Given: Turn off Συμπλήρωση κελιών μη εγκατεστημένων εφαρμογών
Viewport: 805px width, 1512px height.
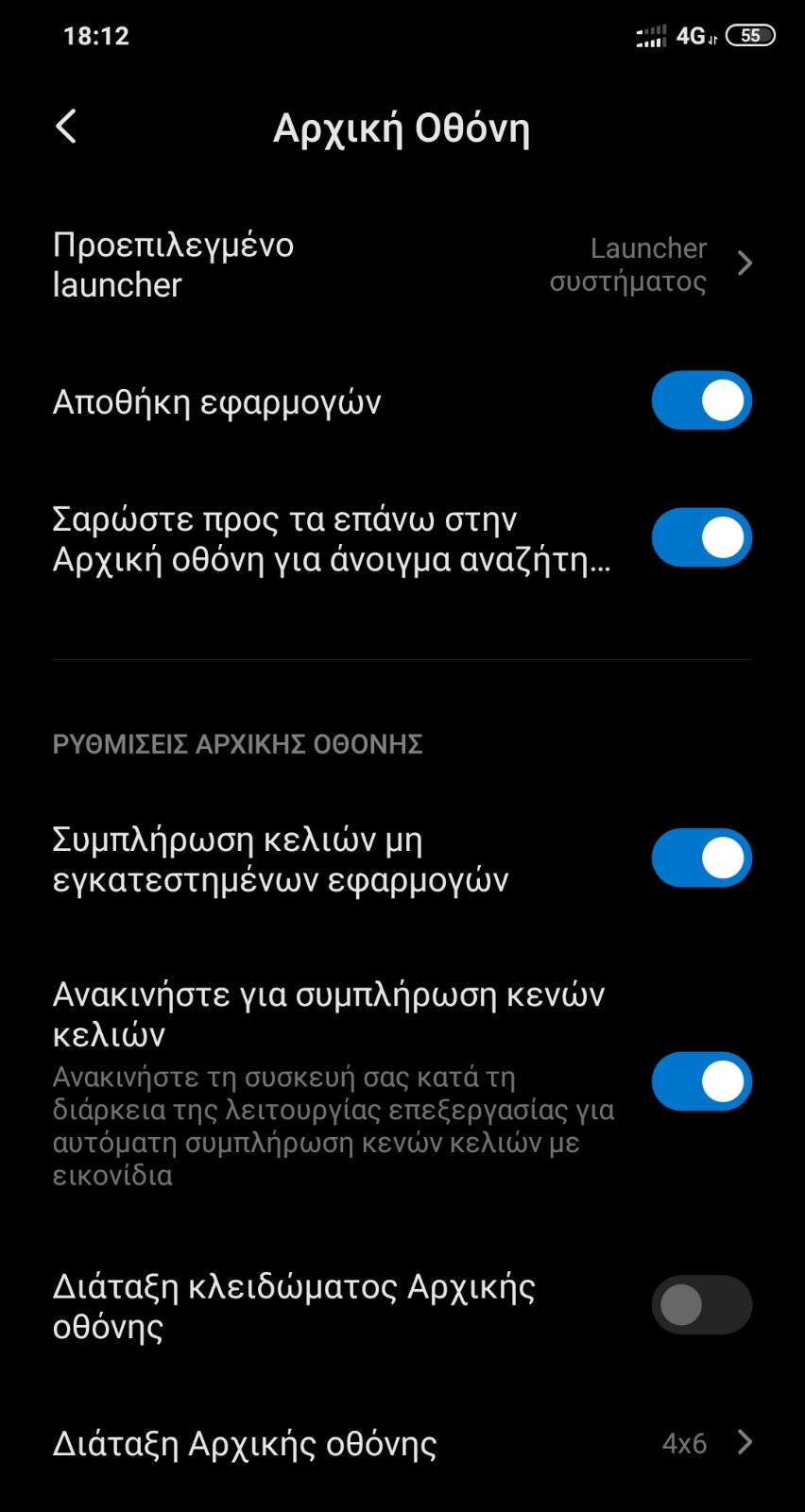Looking at the screenshot, I should pyautogui.click(x=701, y=858).
